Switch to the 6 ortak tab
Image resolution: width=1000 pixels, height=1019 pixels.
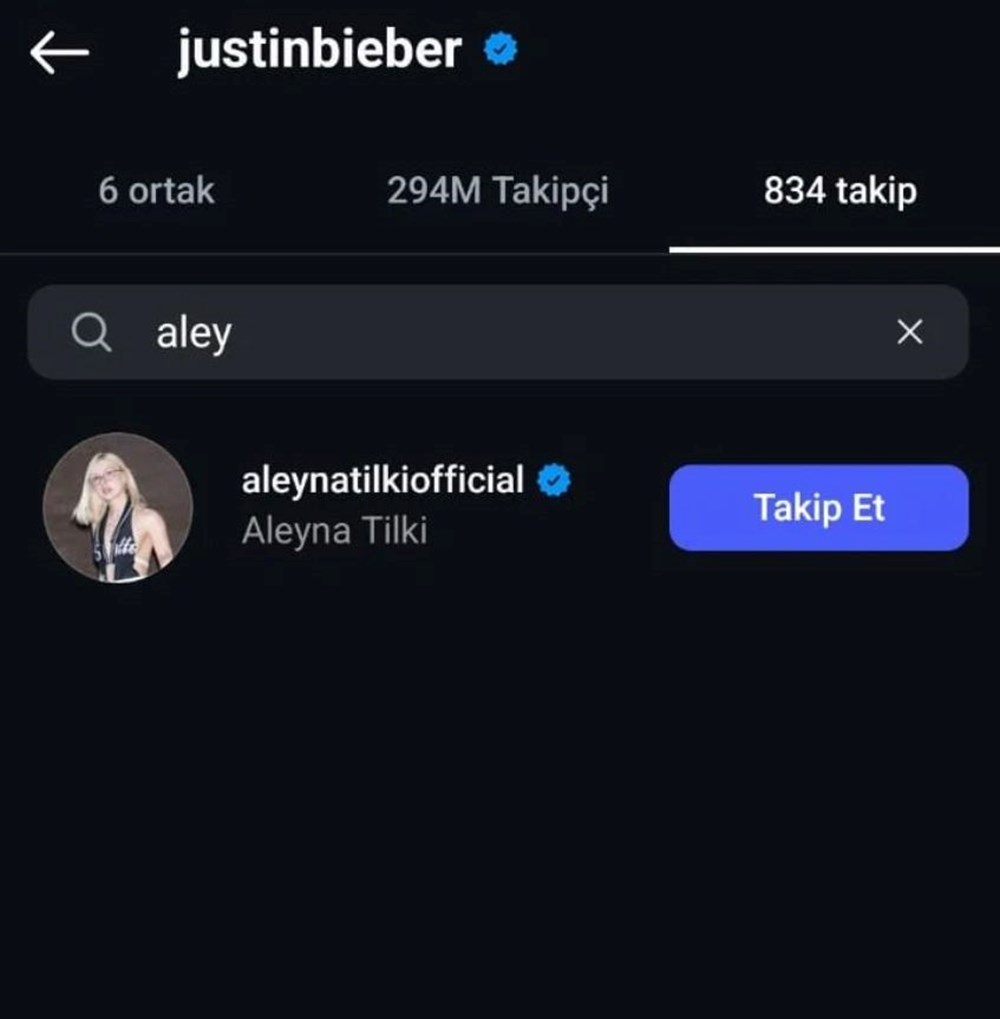pyautogui.click(x=157, y=191)
